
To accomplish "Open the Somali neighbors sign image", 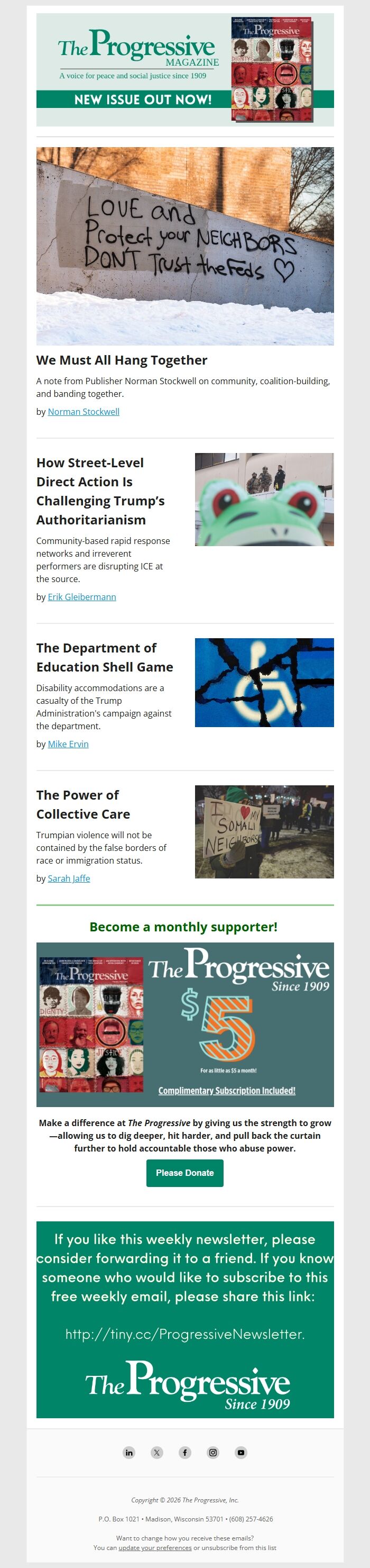I will (264, 831).
